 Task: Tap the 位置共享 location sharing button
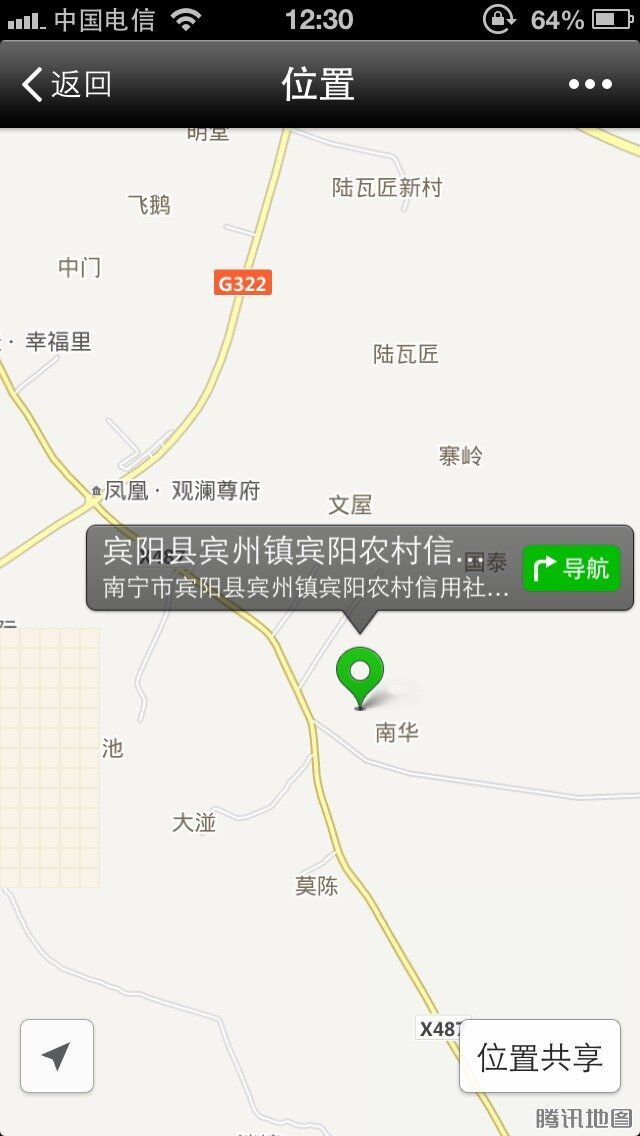[540, 1056]
